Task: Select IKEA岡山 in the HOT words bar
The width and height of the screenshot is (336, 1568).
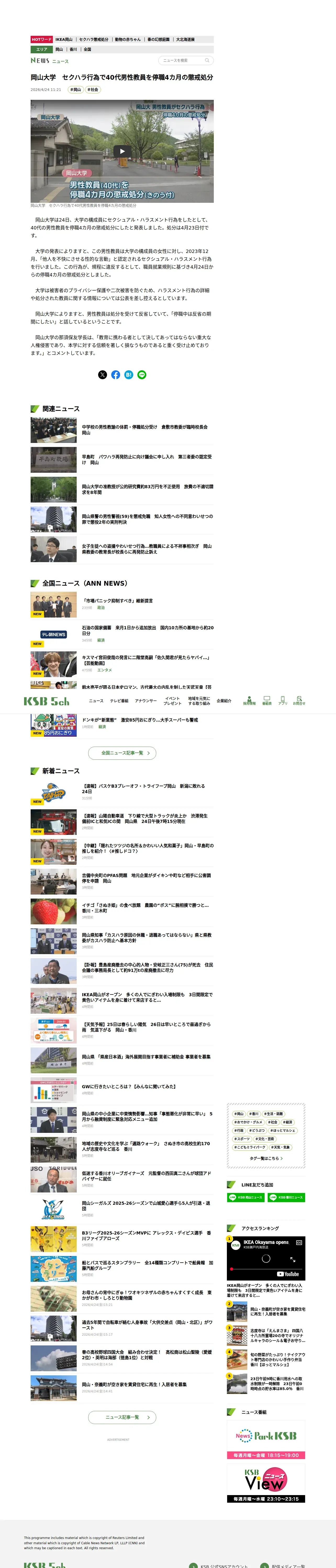Action: coord(64,39)
